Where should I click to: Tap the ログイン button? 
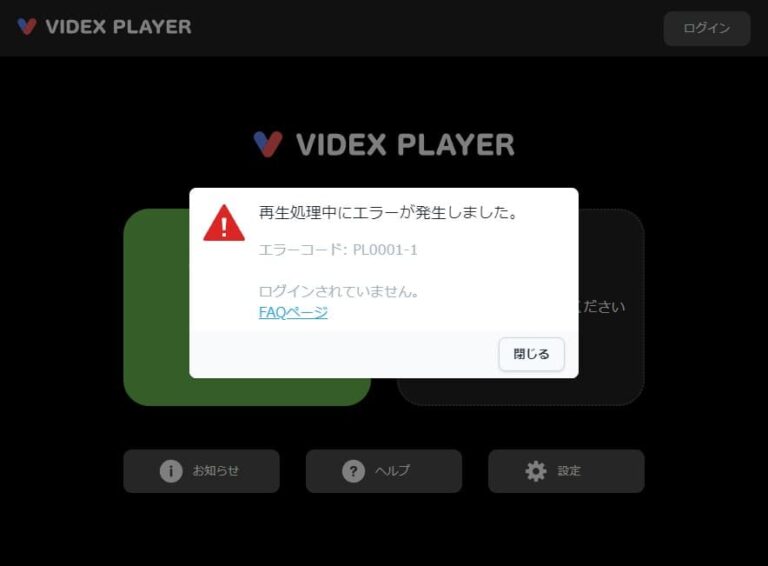point(706,28)
